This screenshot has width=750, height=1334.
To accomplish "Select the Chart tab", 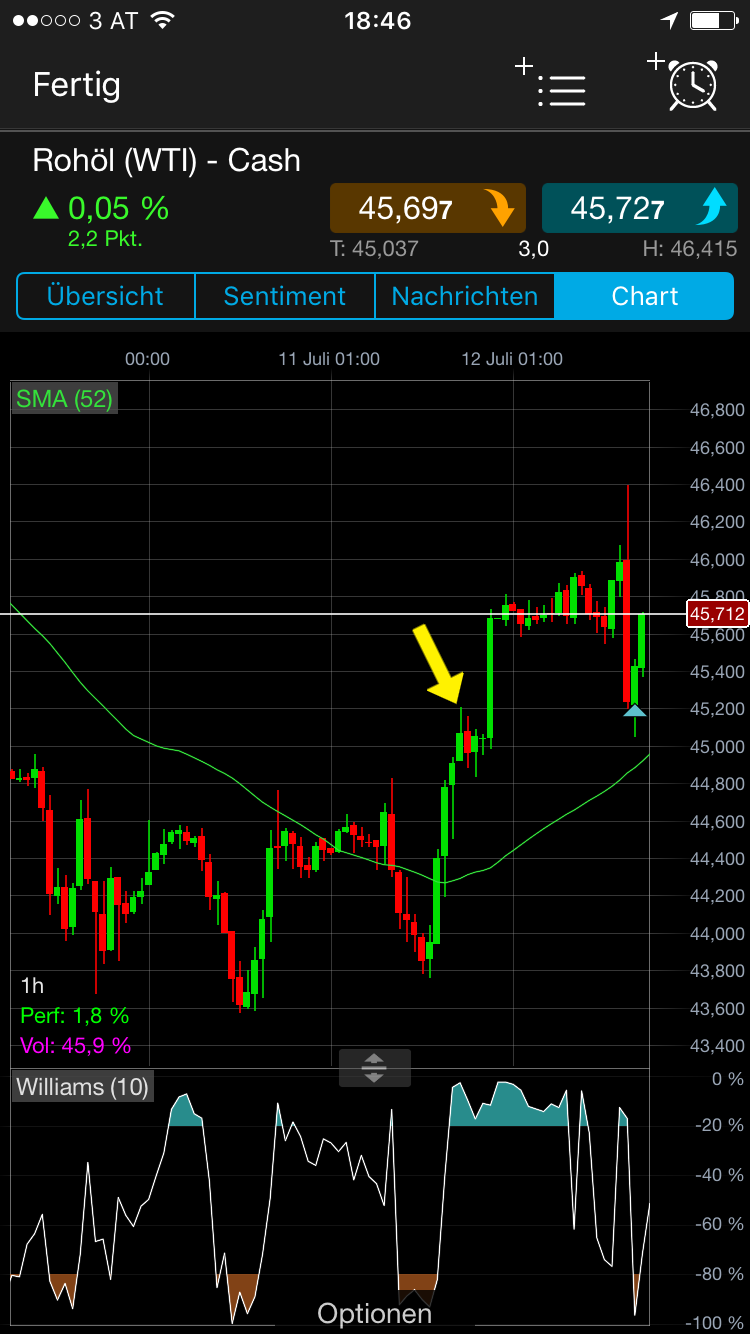I will [x=645, y=297].
